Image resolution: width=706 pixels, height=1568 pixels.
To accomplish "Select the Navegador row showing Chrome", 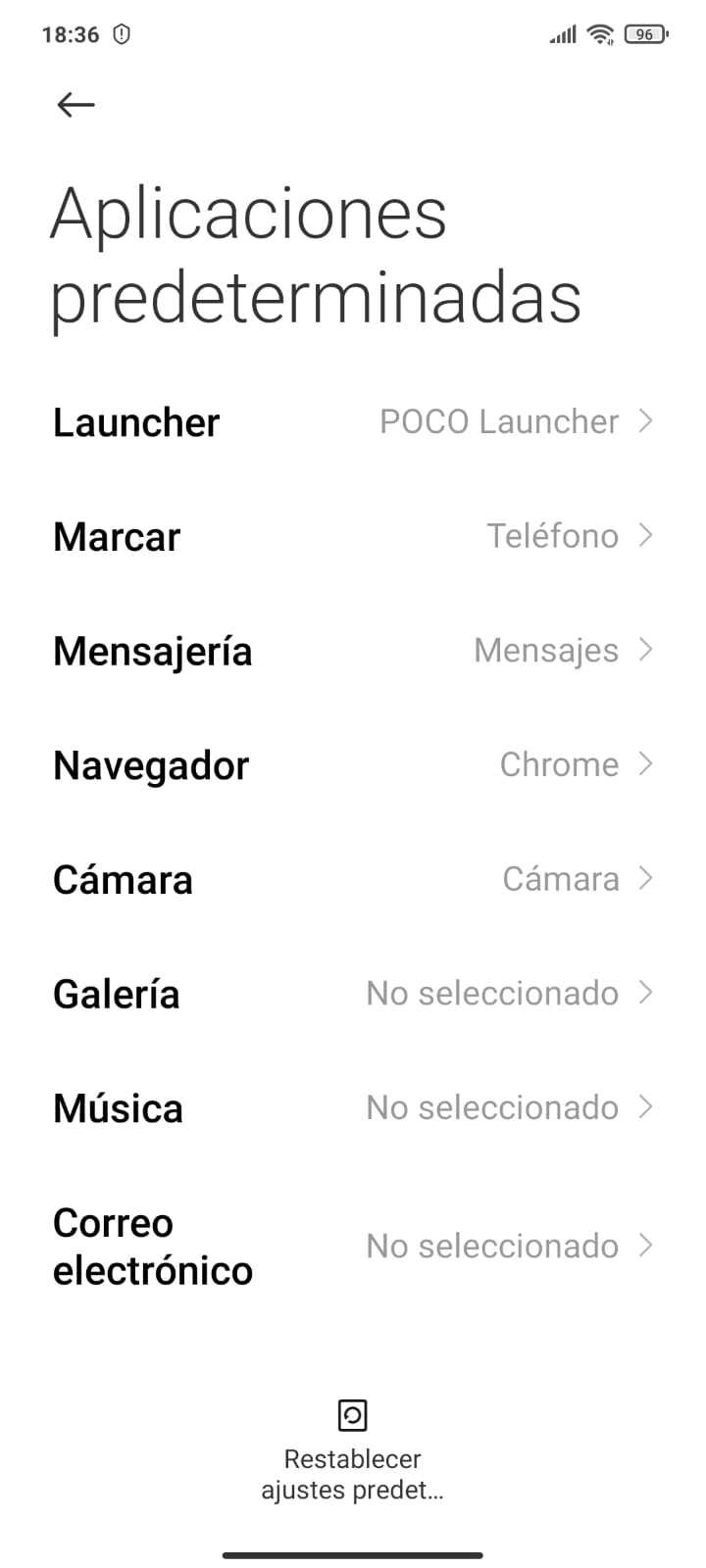I will [353, 765].
